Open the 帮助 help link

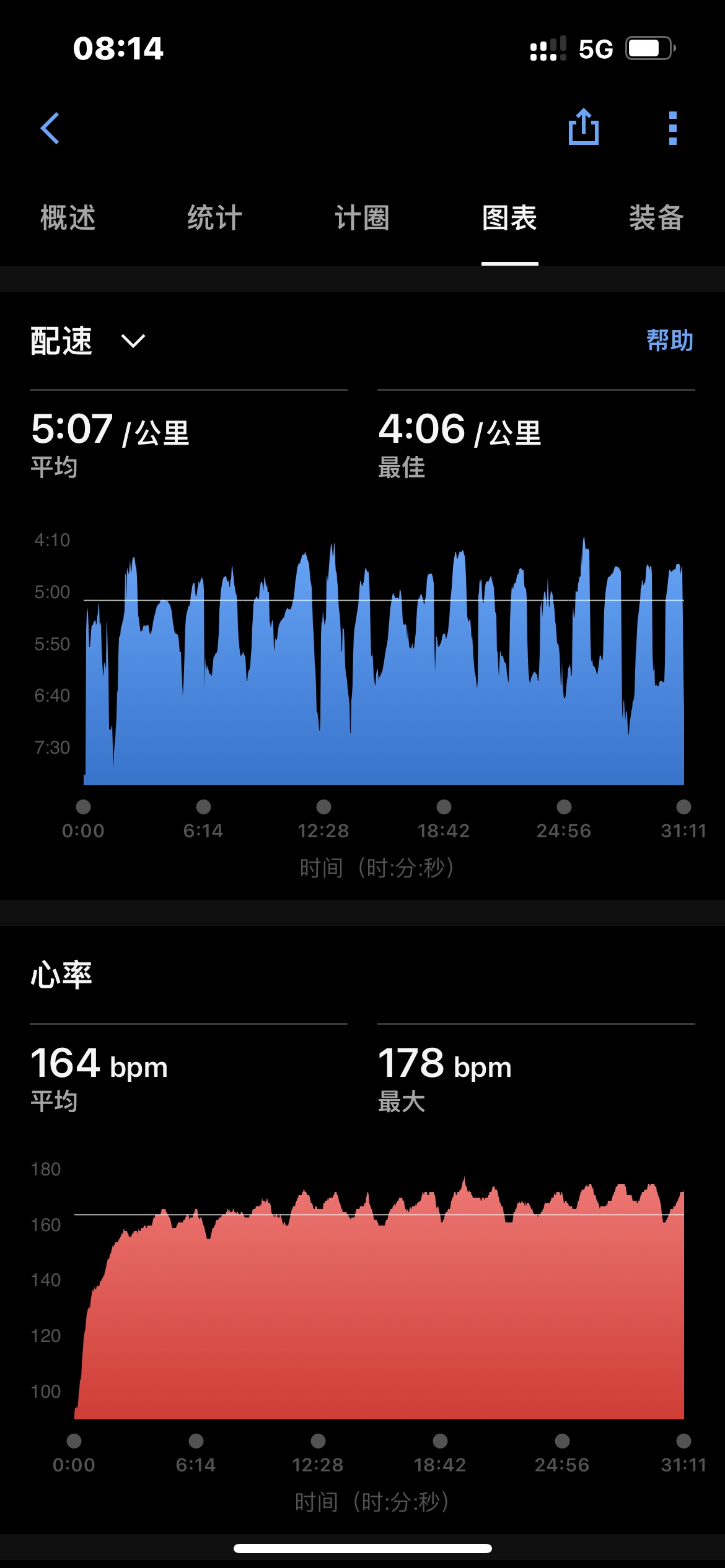coord(670,341)
